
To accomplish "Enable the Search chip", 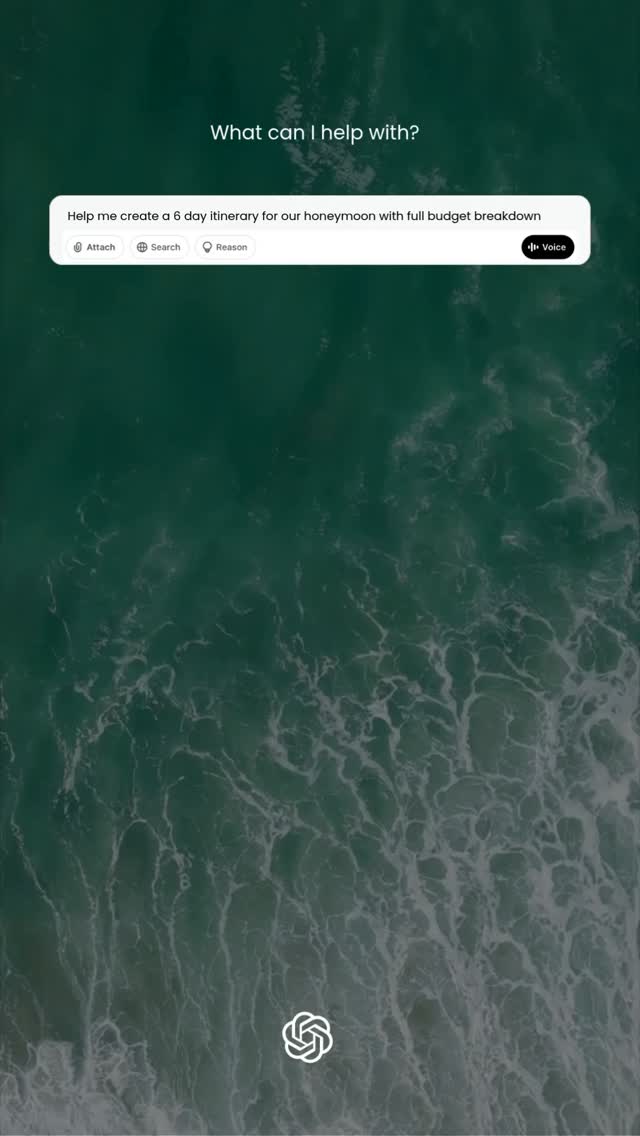I will (159, 247).
